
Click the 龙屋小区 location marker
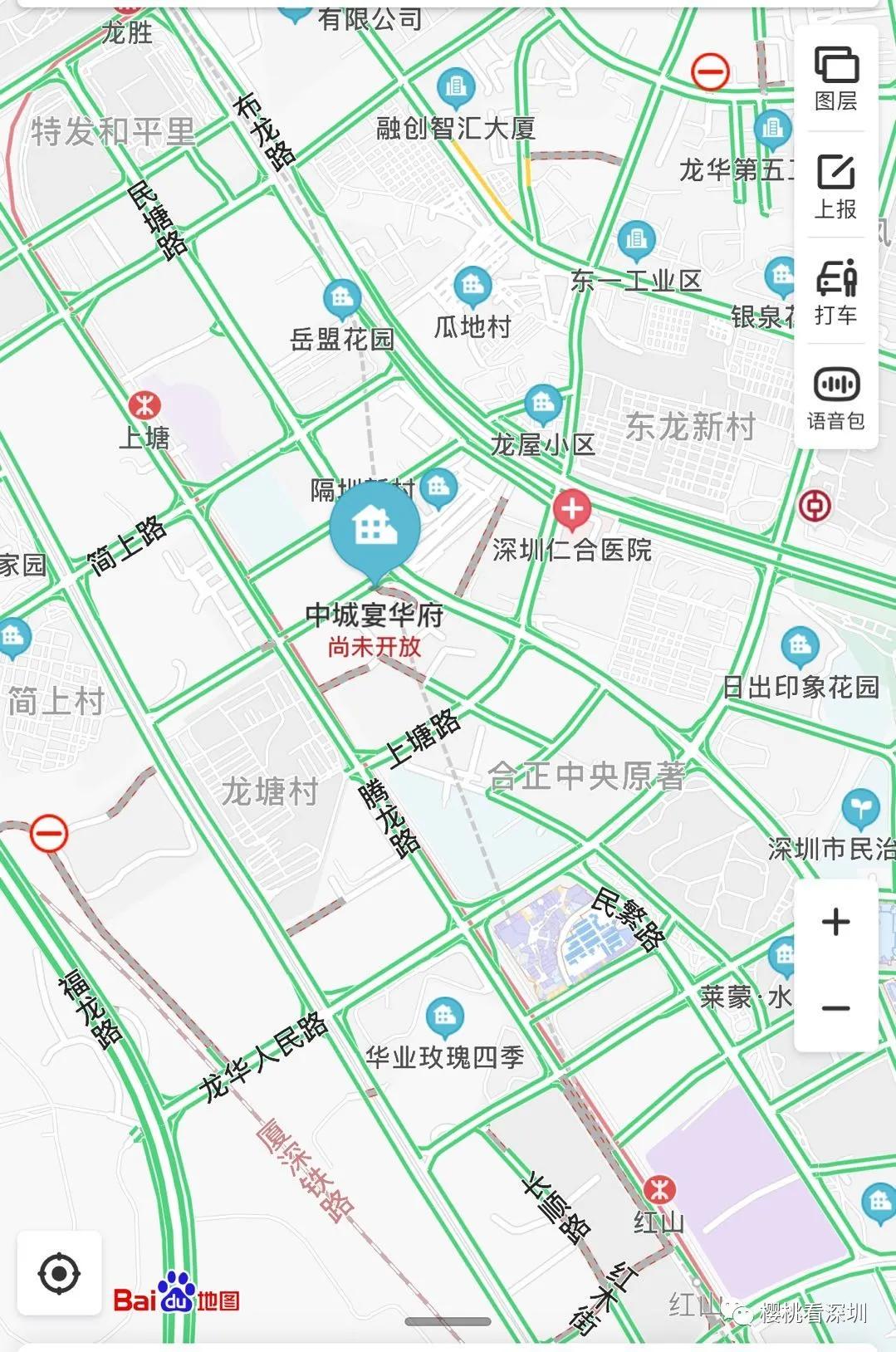pyautogui.click(x=544, y=404)
